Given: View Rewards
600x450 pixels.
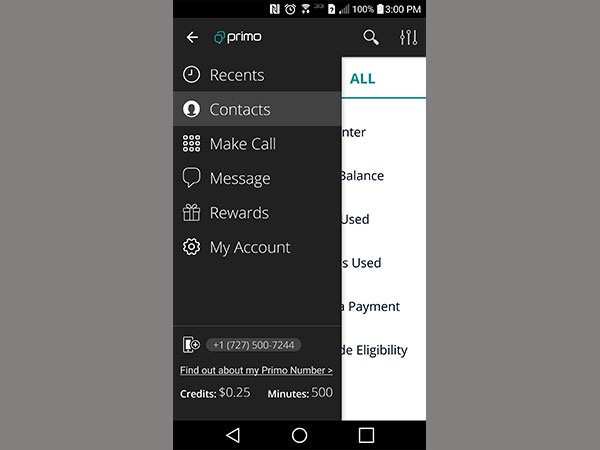Looking at the screenshot, I should pos(238,213).
